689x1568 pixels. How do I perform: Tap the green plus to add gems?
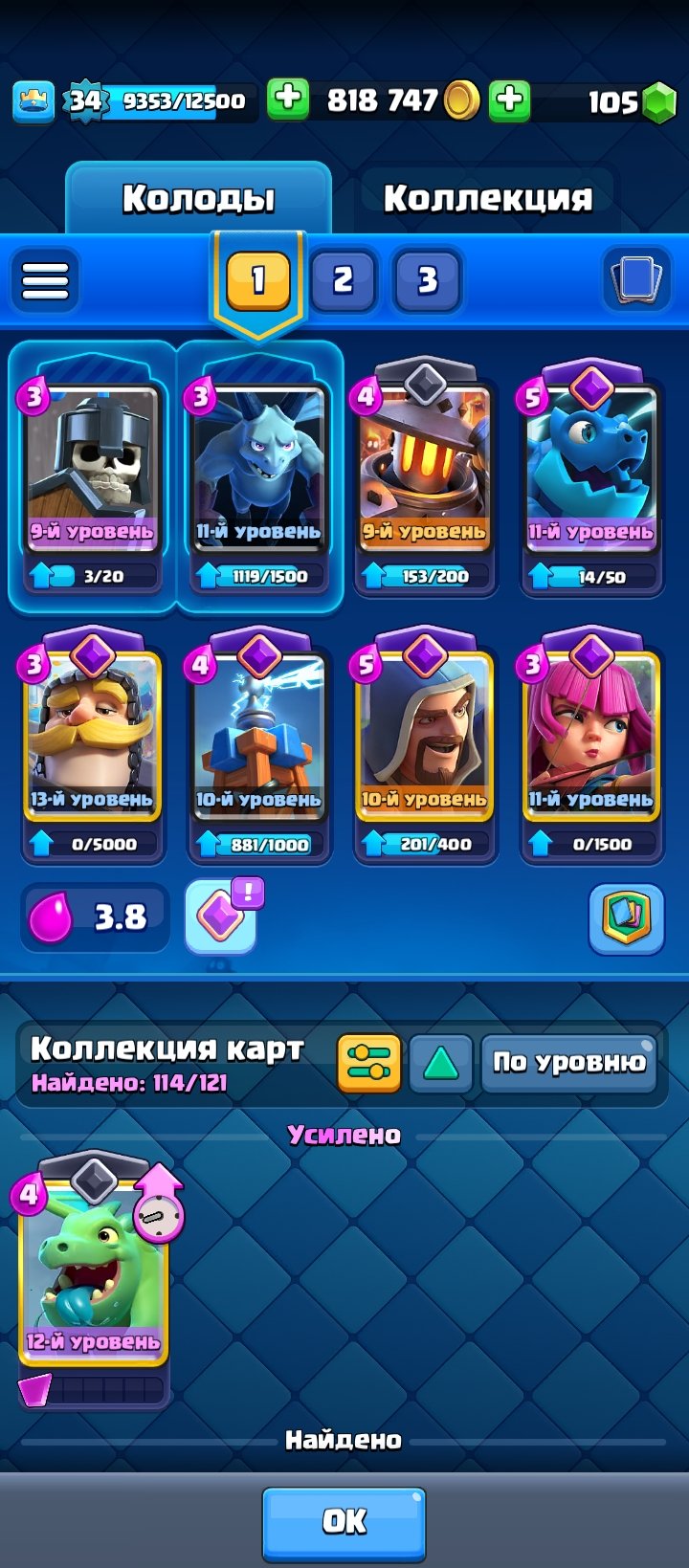509,99
